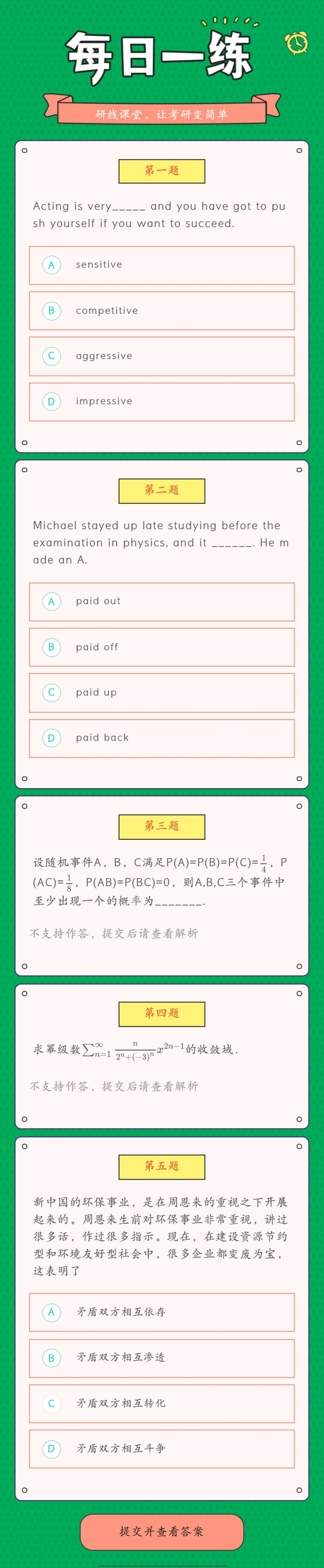
Task: Tap the "paid back" option
Action: click(162, 738)
